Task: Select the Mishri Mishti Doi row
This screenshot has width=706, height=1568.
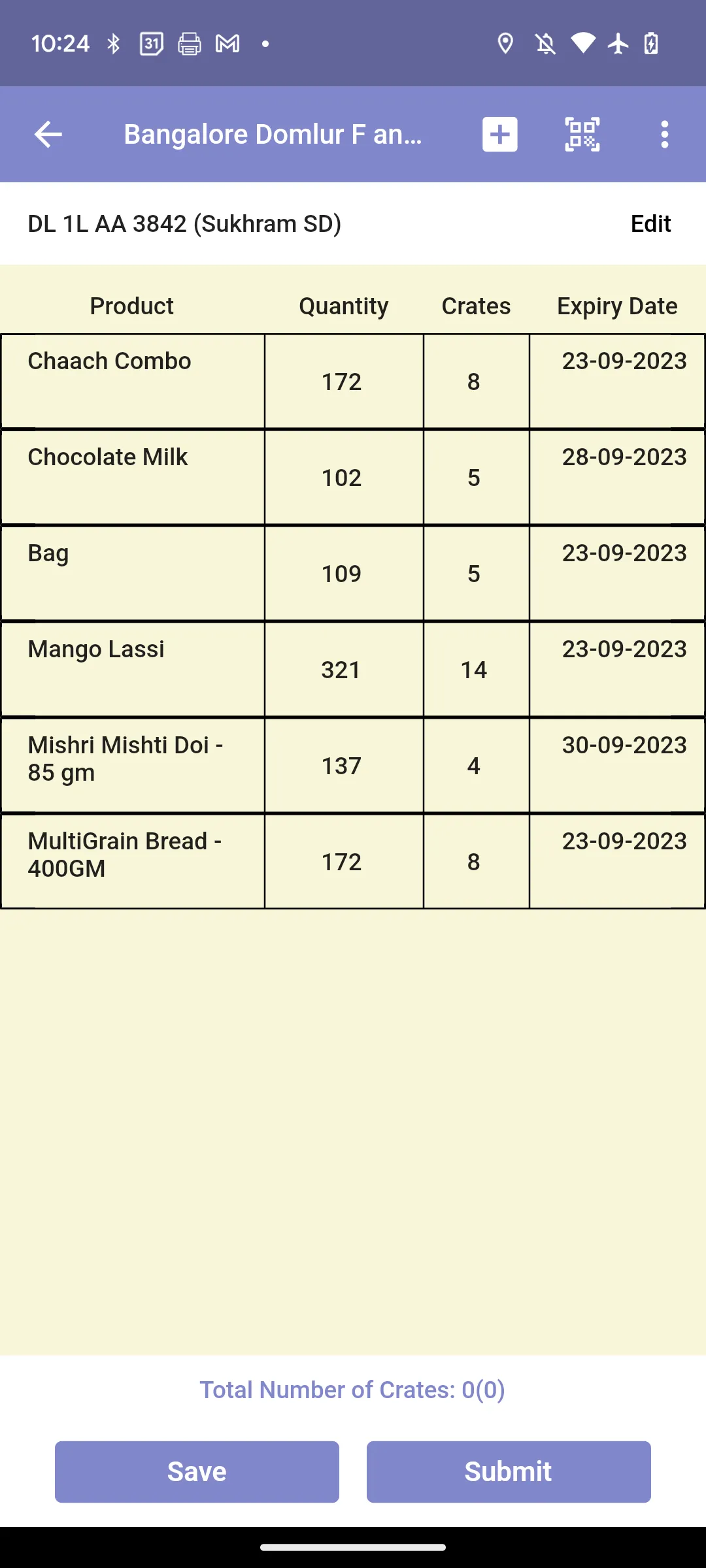Action: 353,766
